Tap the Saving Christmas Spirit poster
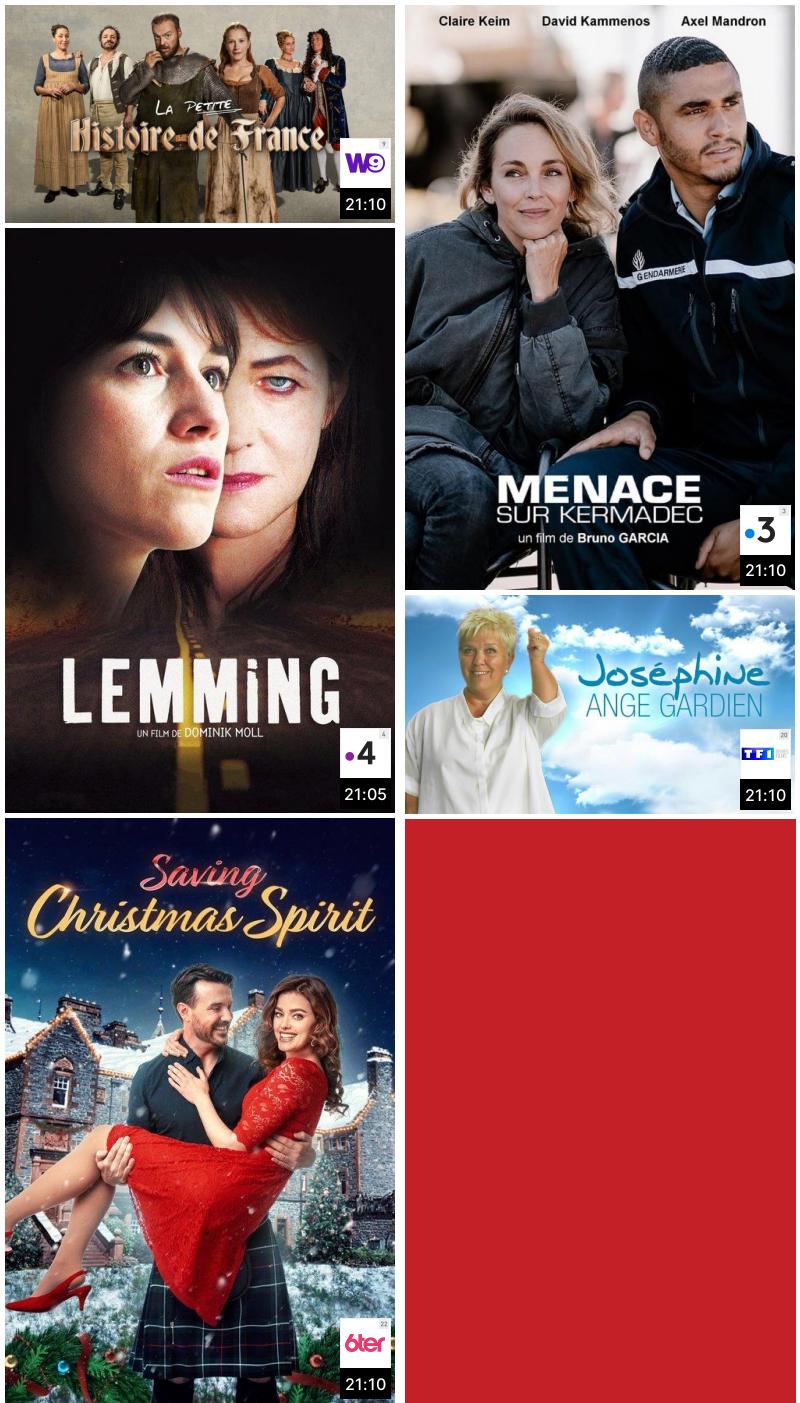Viewport: 800px width, 1403px height. 199,1110
